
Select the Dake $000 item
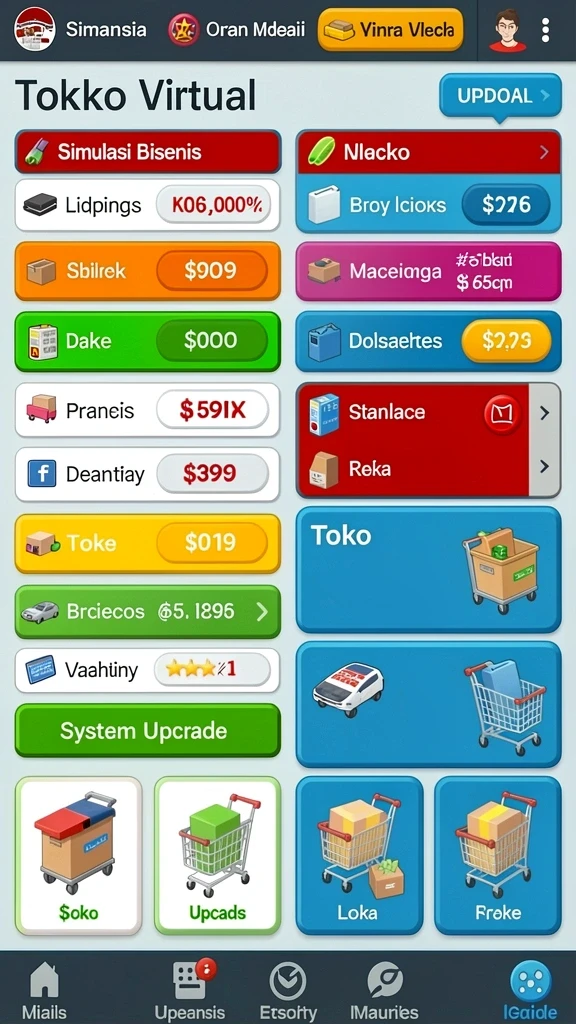148,340
